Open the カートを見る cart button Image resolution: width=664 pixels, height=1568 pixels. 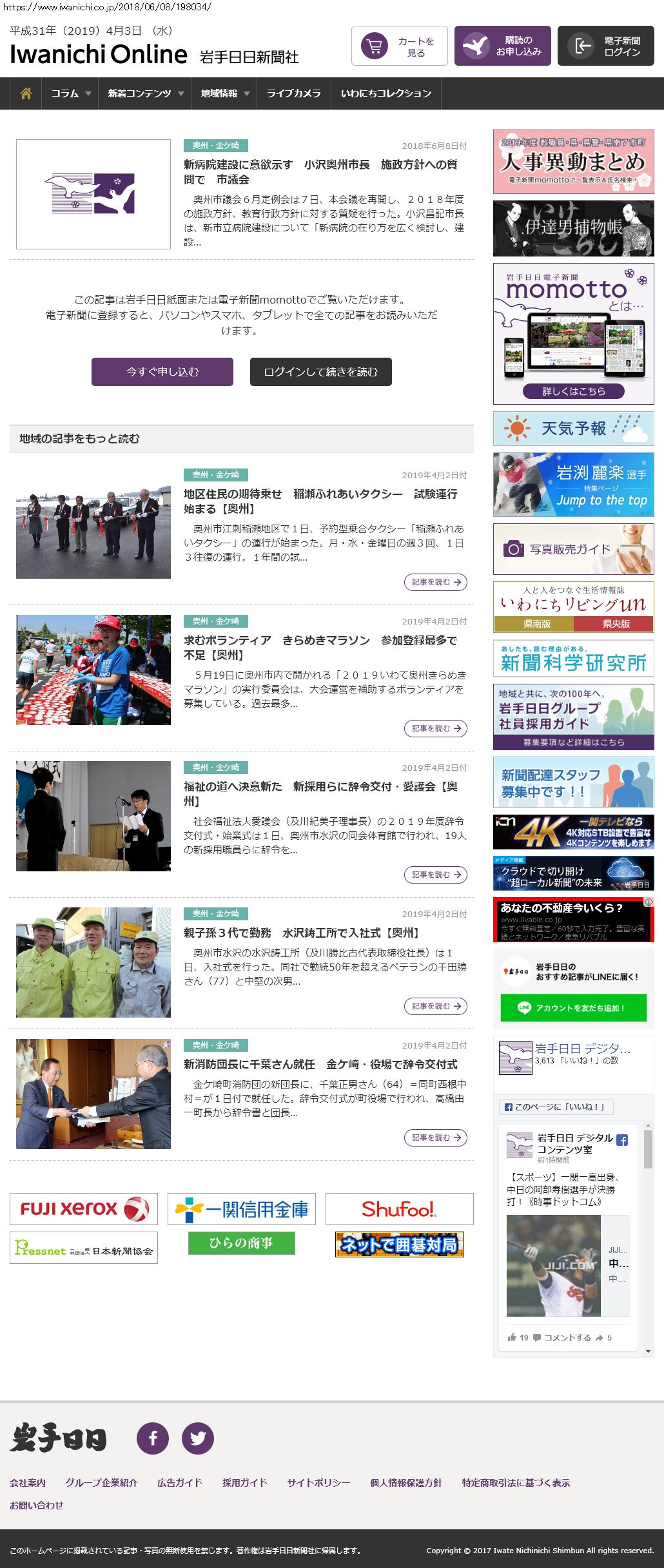(399, 46)
